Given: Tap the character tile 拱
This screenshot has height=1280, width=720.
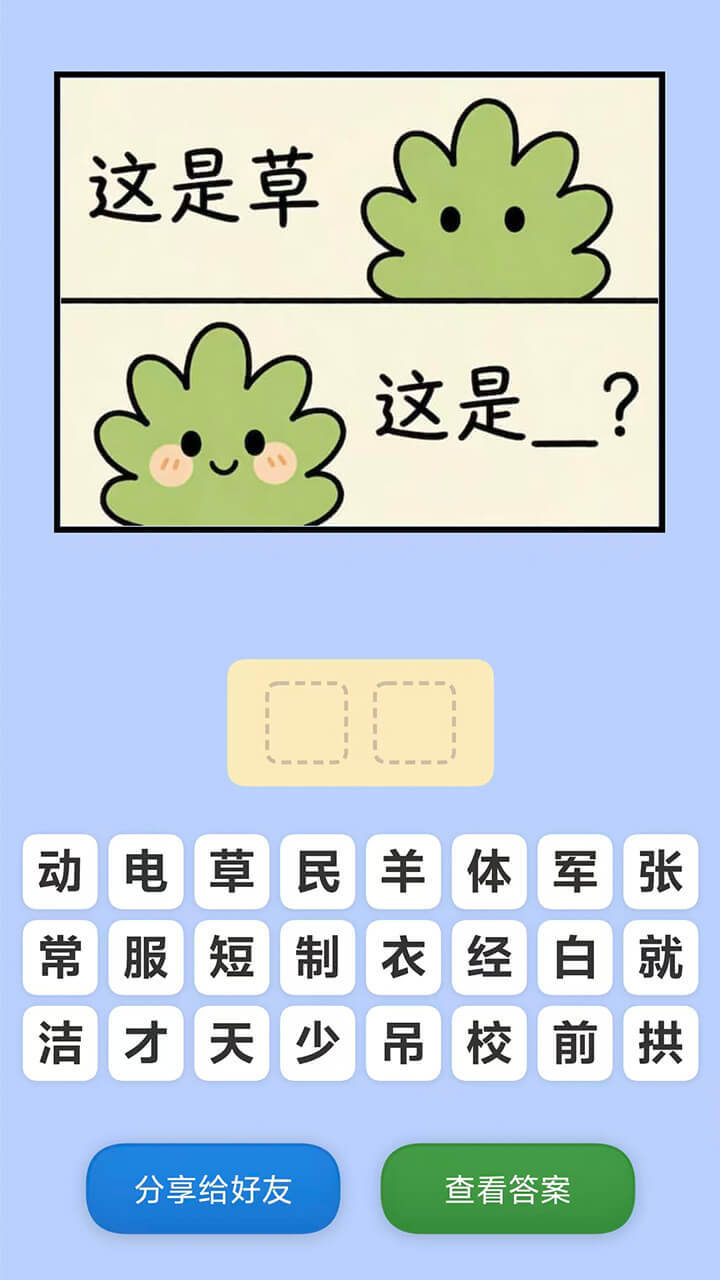Looking at the screenshot, I should (x=660, y=1044).
